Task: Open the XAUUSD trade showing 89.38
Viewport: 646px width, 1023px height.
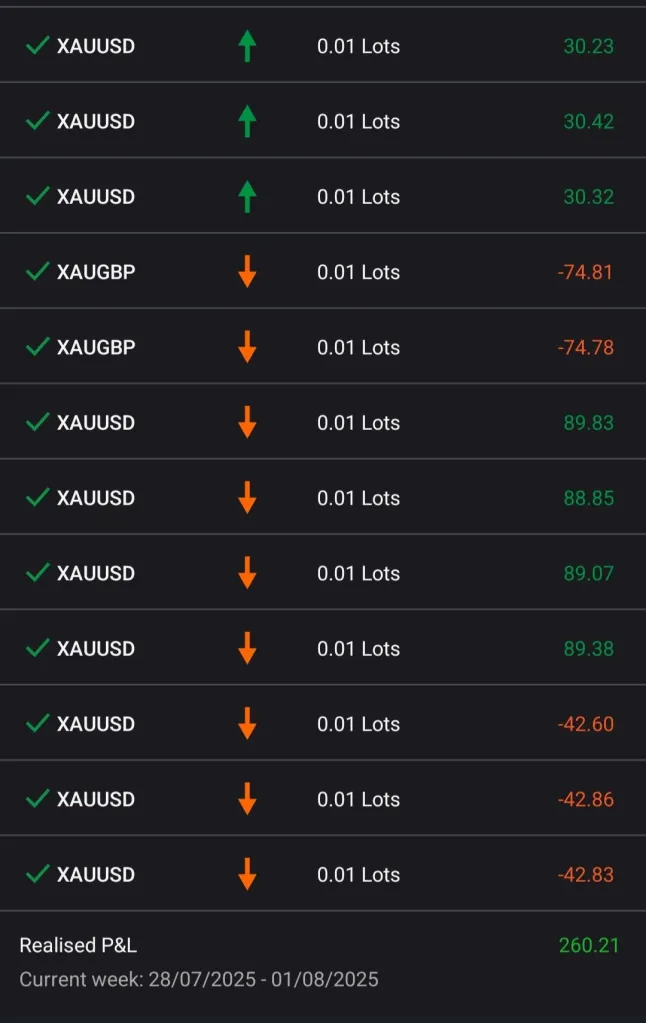Action: (x=322, y=648)
